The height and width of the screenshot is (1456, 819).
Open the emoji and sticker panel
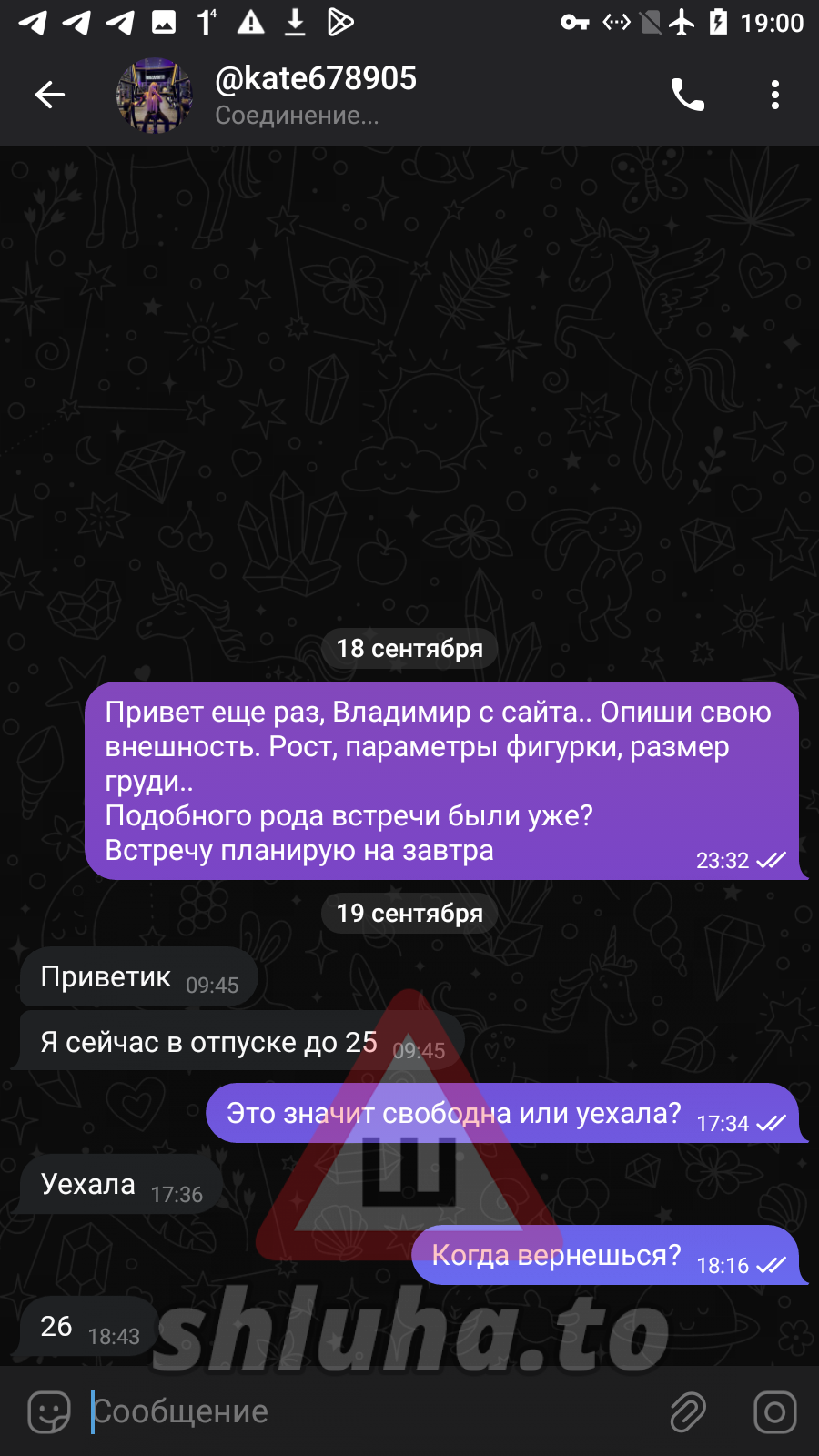pos(49,1411)
